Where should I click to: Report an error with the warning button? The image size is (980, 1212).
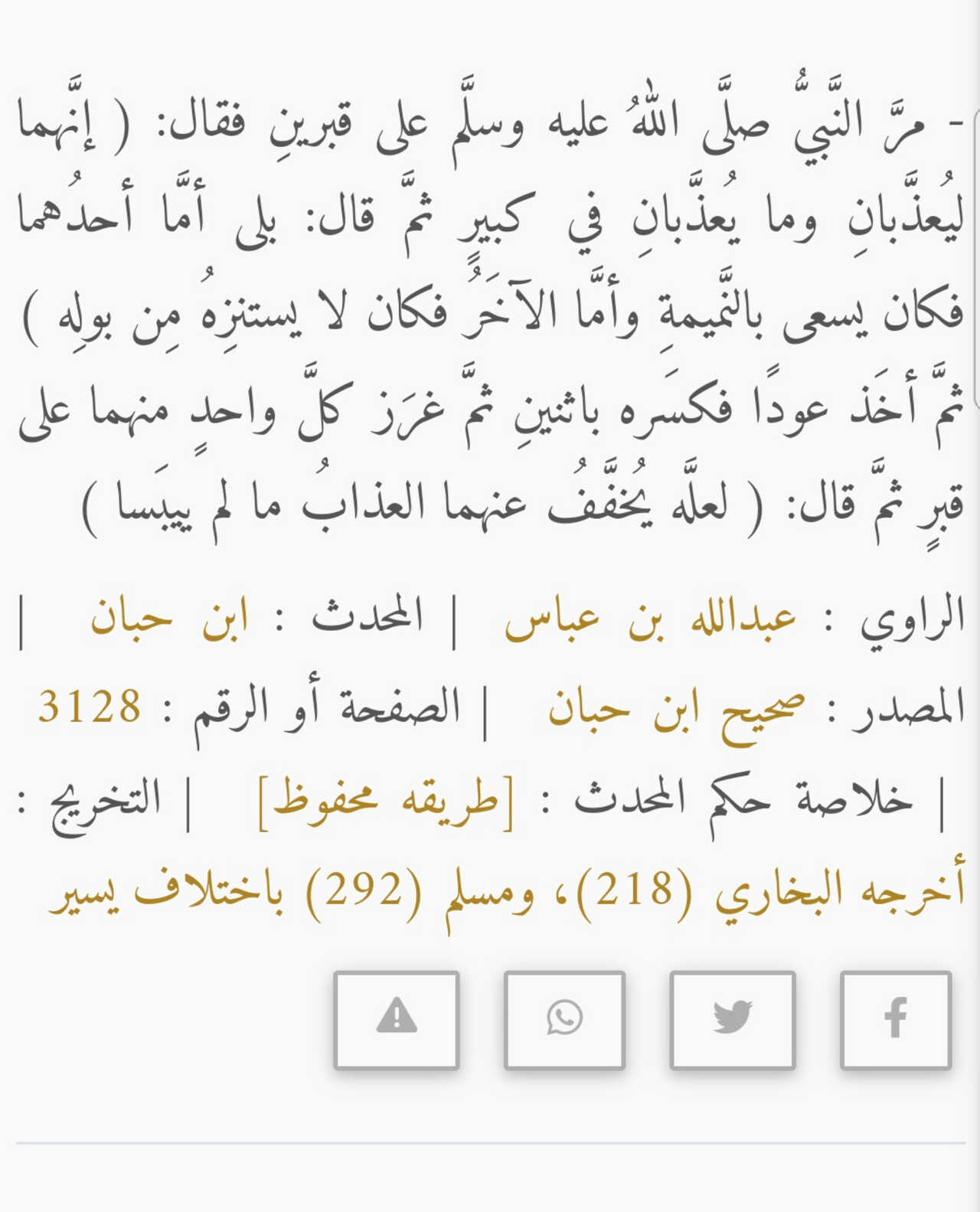[x=397, y=1019]
